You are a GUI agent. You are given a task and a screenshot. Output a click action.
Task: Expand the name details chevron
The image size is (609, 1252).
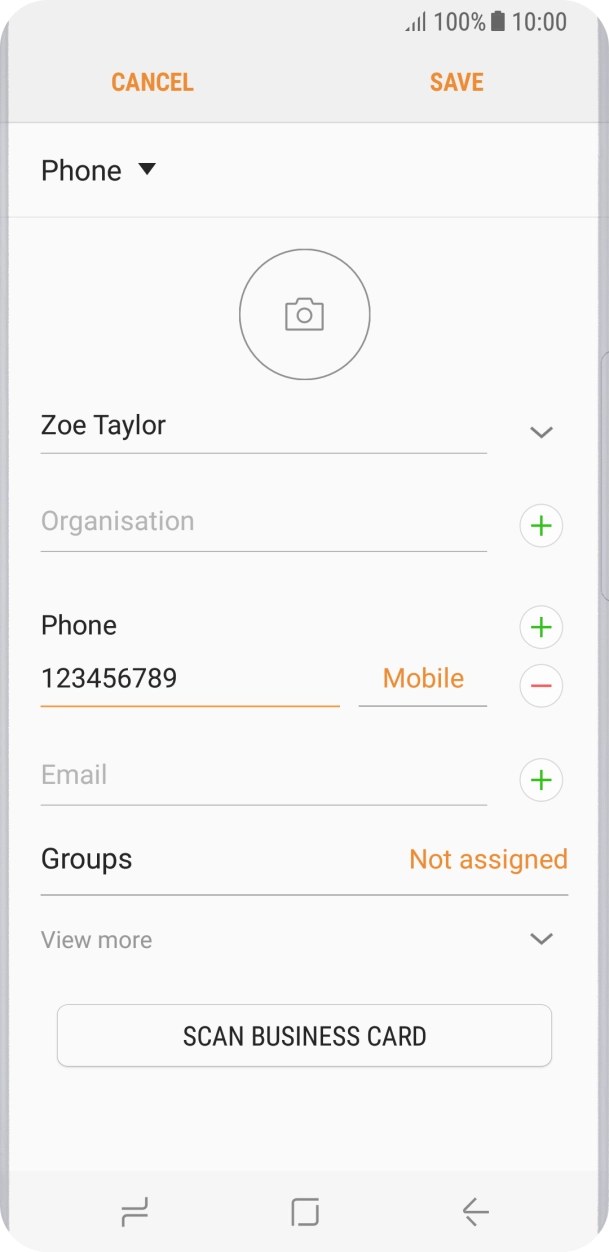coord(541,432)
